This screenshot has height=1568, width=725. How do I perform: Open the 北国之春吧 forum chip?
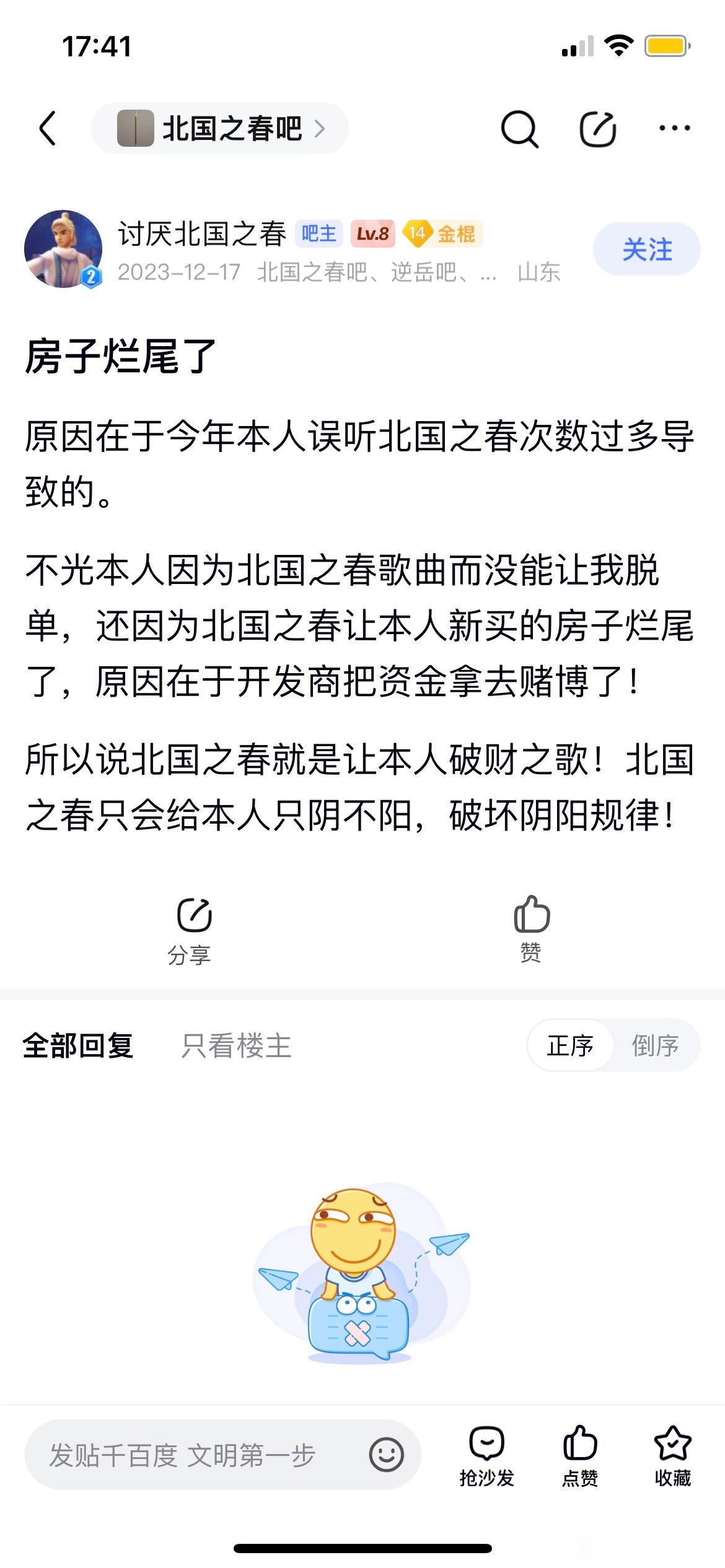point(220,129)
